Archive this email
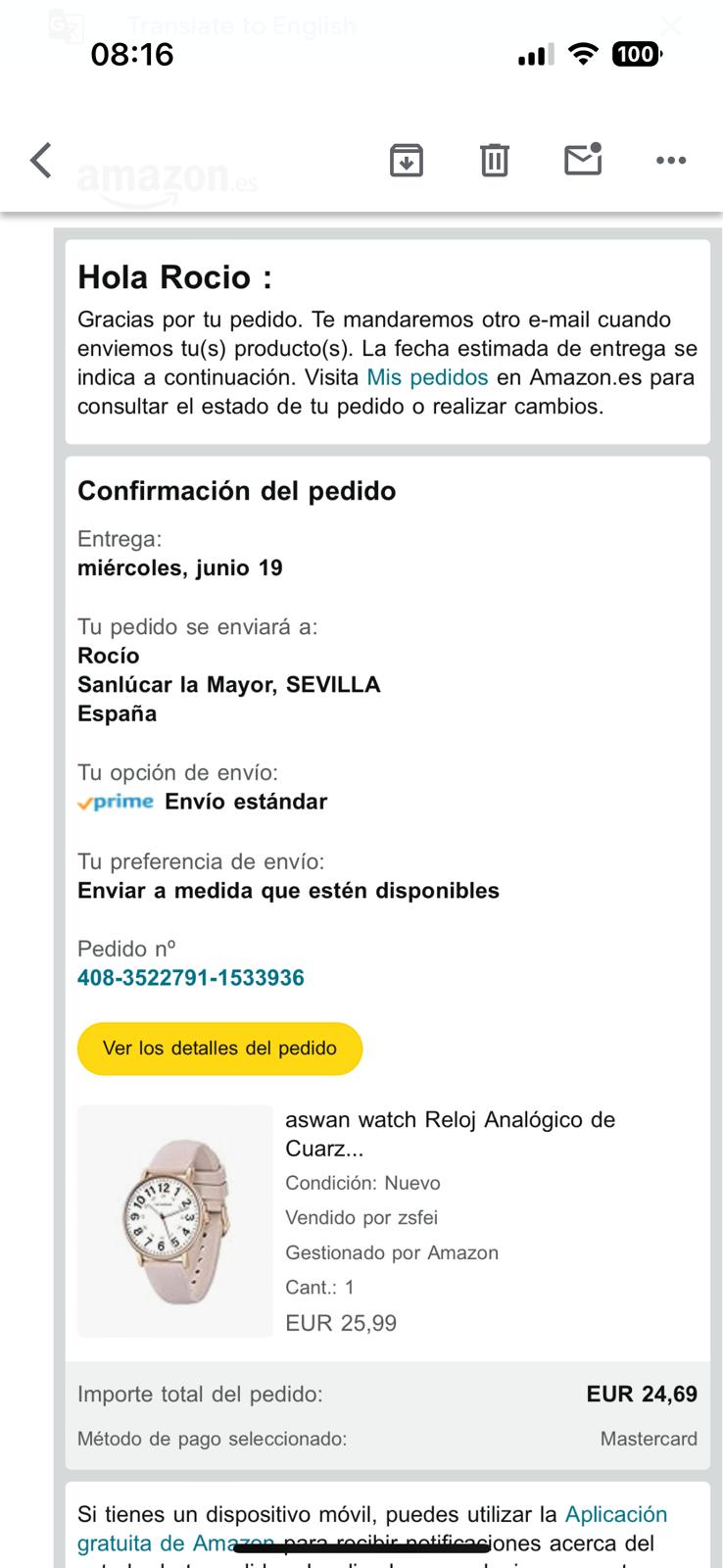Viewport: 723px width, 1568px height. click(x=406, y=160)
